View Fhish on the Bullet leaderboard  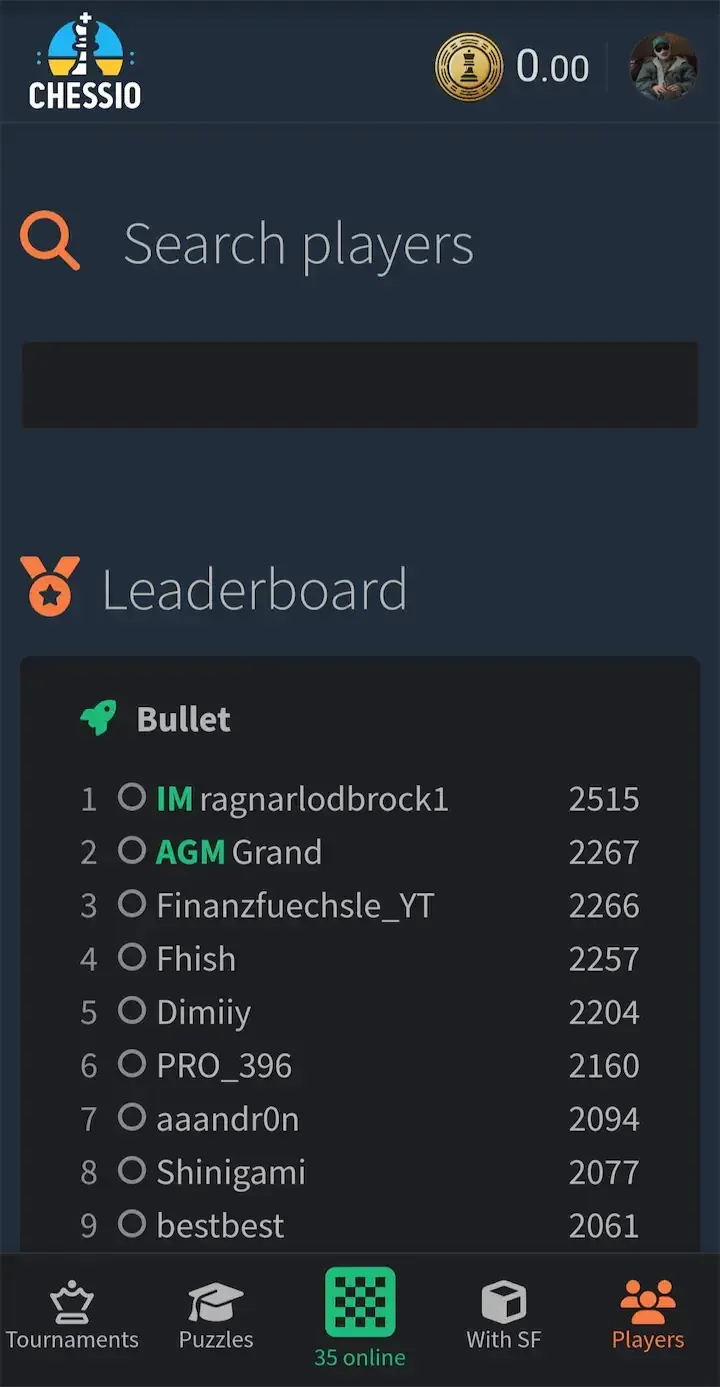click(196, 959)
